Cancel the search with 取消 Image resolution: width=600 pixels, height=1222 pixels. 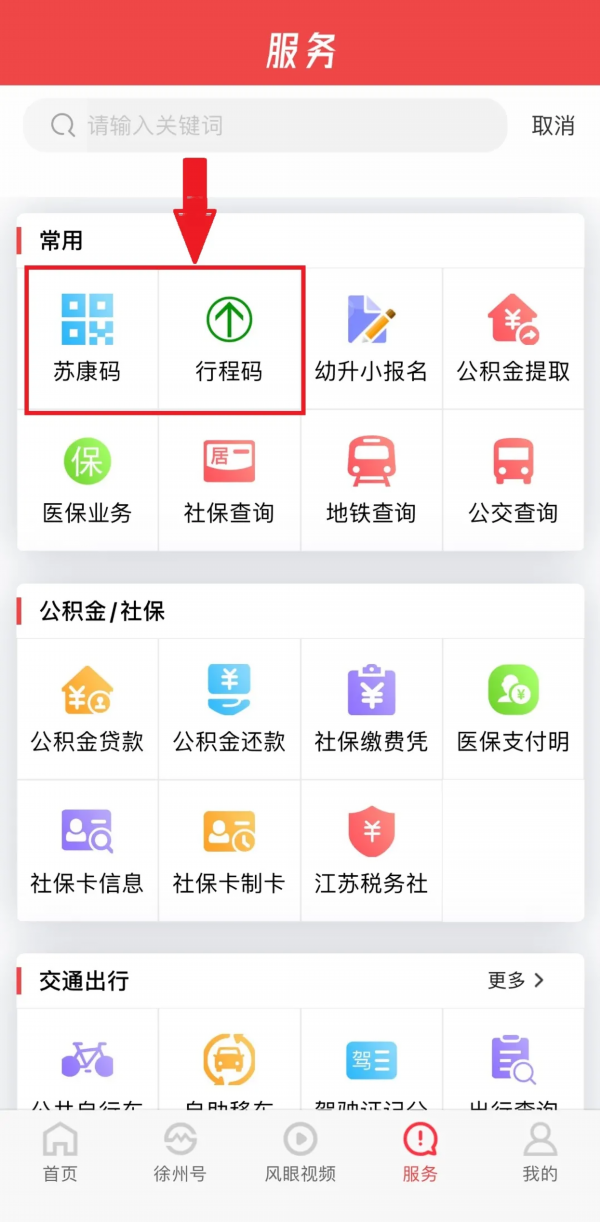point(552,126)
